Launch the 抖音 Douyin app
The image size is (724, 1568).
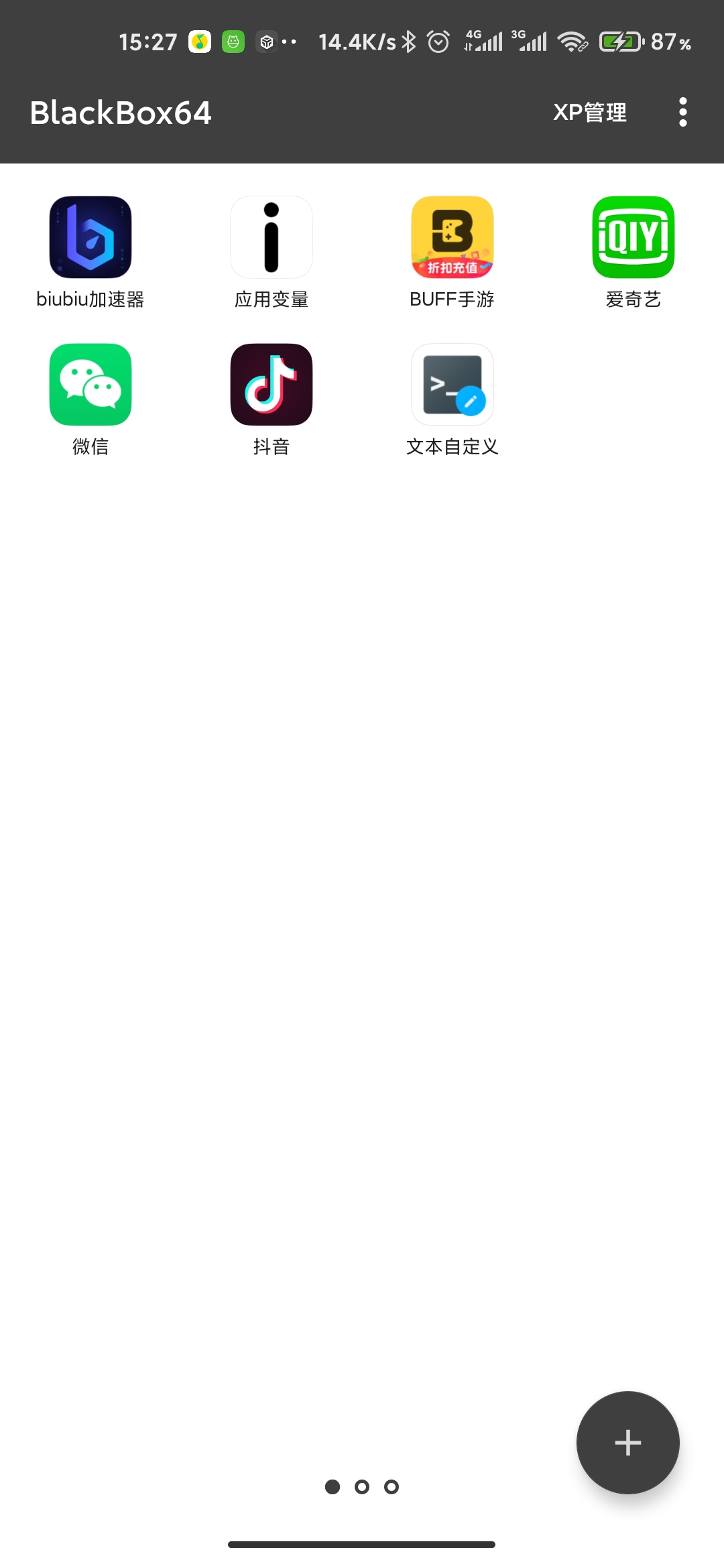[x=271, y=385]
